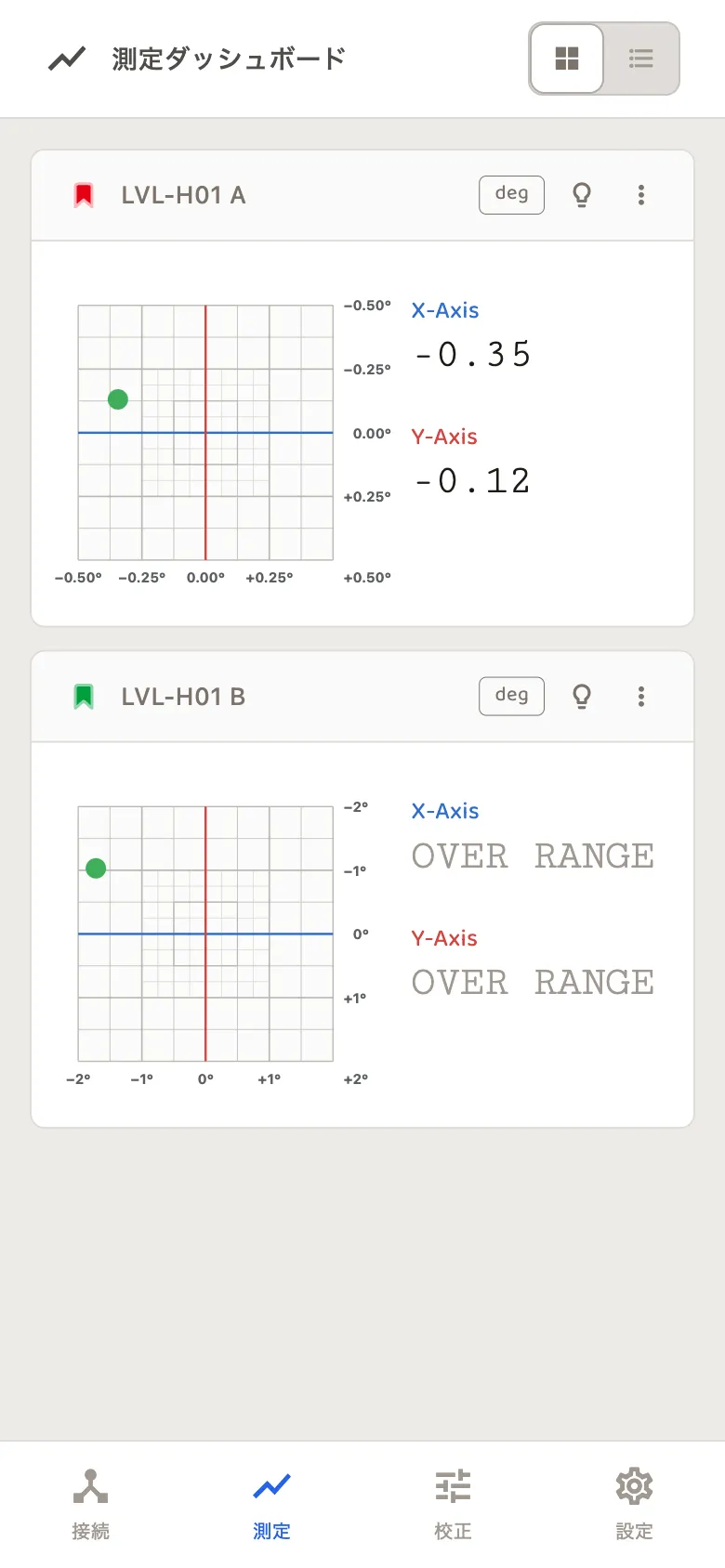Open the overflow menu for LVL-H01 B
This screenshot has width=725, height=1568.
(641, 697)
